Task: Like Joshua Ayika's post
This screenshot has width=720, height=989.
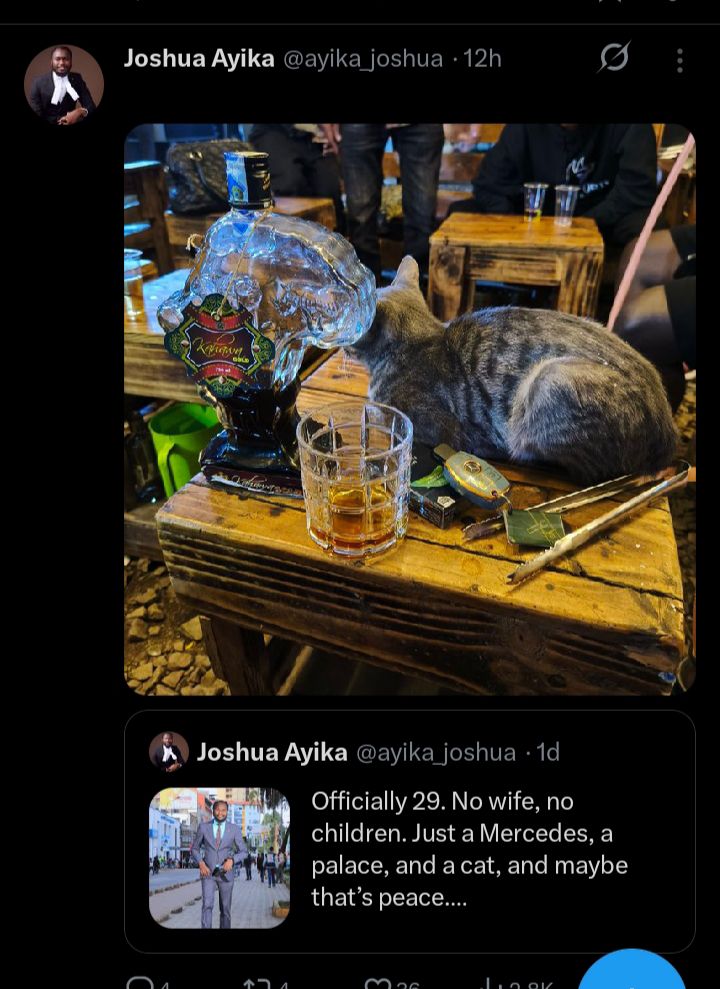Action: click(x=378, y=983)
